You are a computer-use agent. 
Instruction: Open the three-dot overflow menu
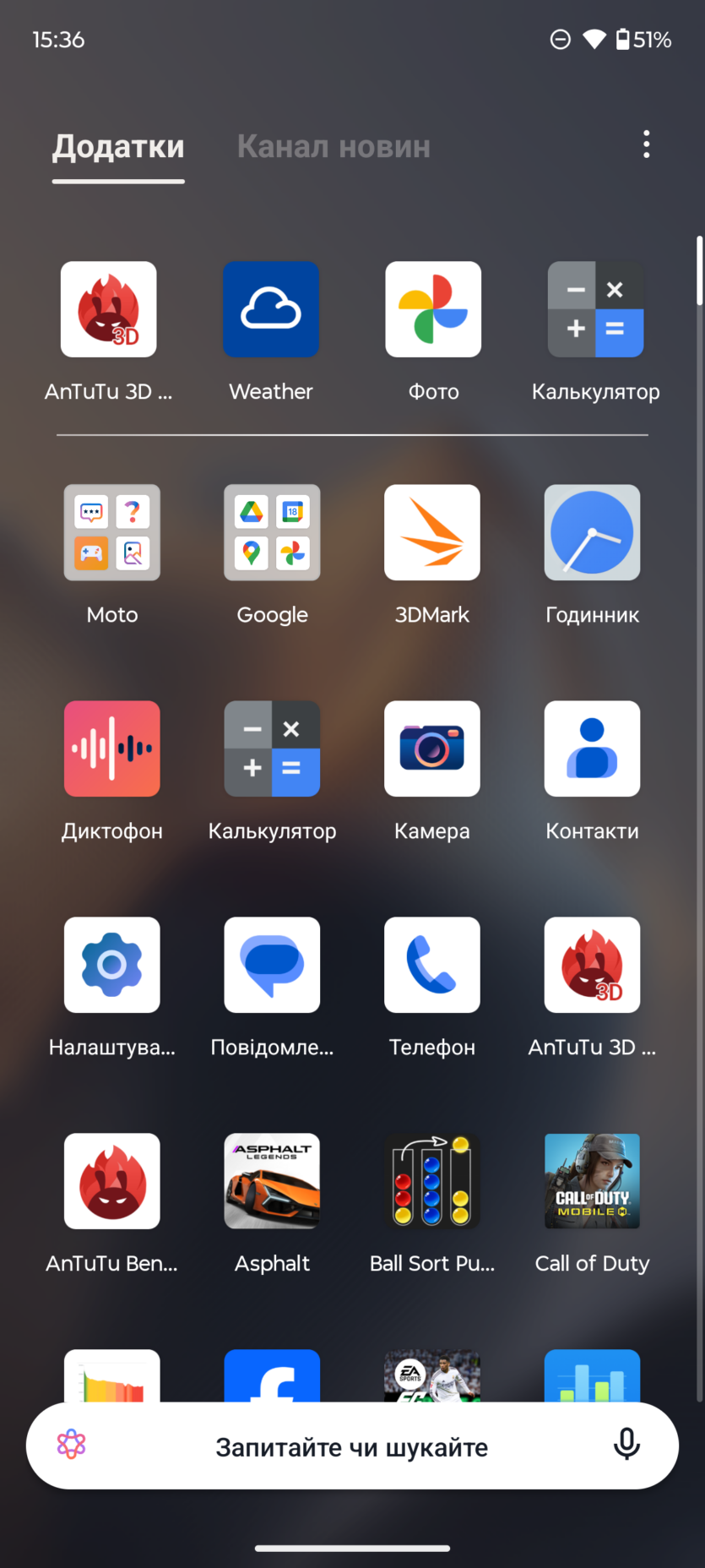click(x=647, y=144)
